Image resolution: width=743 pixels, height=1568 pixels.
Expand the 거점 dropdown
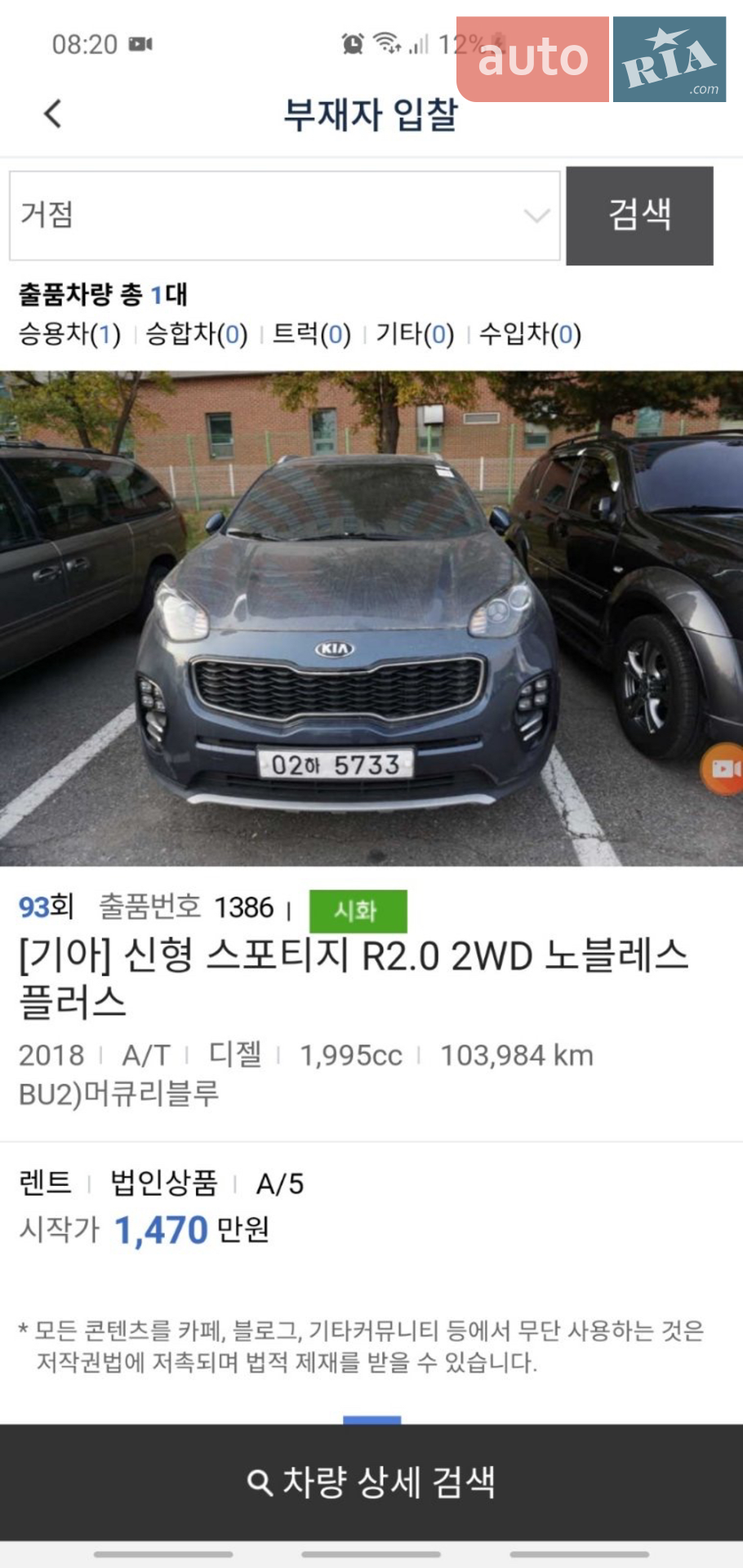click(x=284, y=216)
